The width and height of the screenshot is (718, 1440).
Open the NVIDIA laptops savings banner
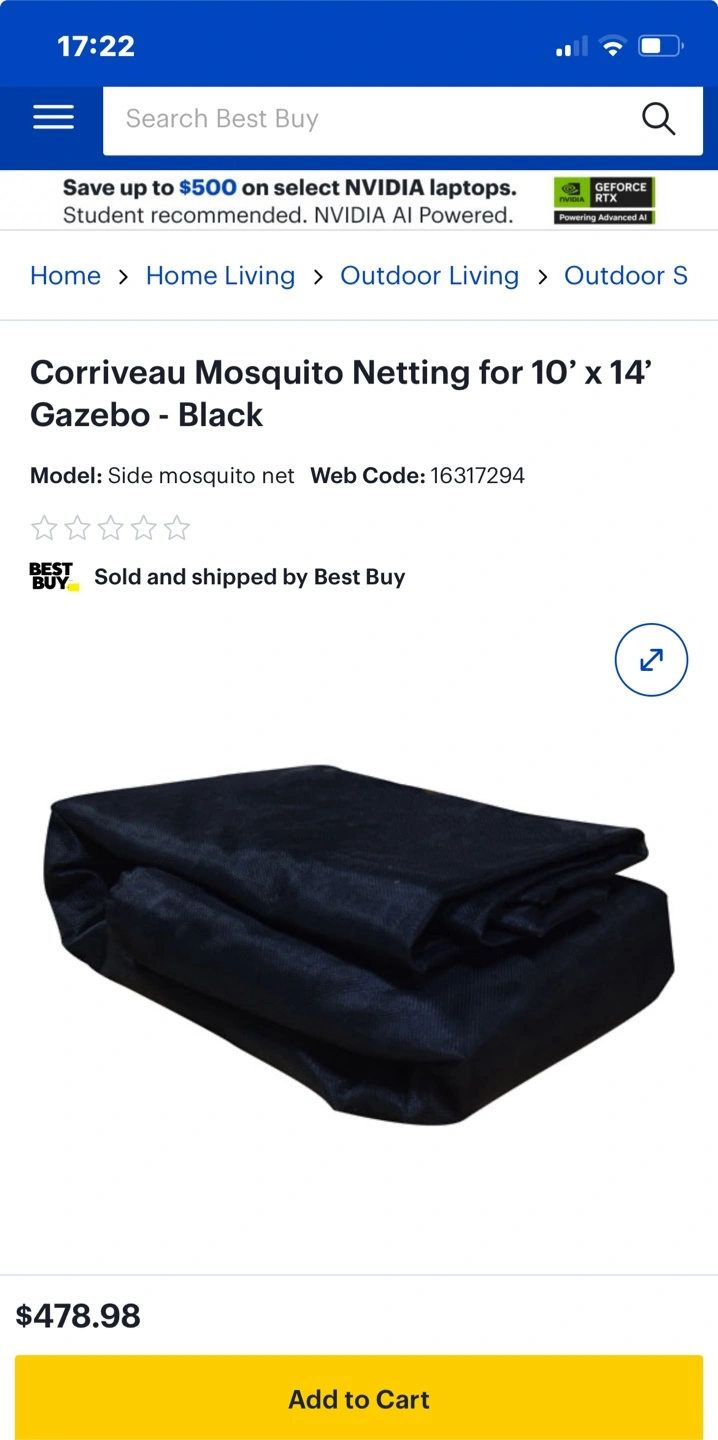pos(359,201)
